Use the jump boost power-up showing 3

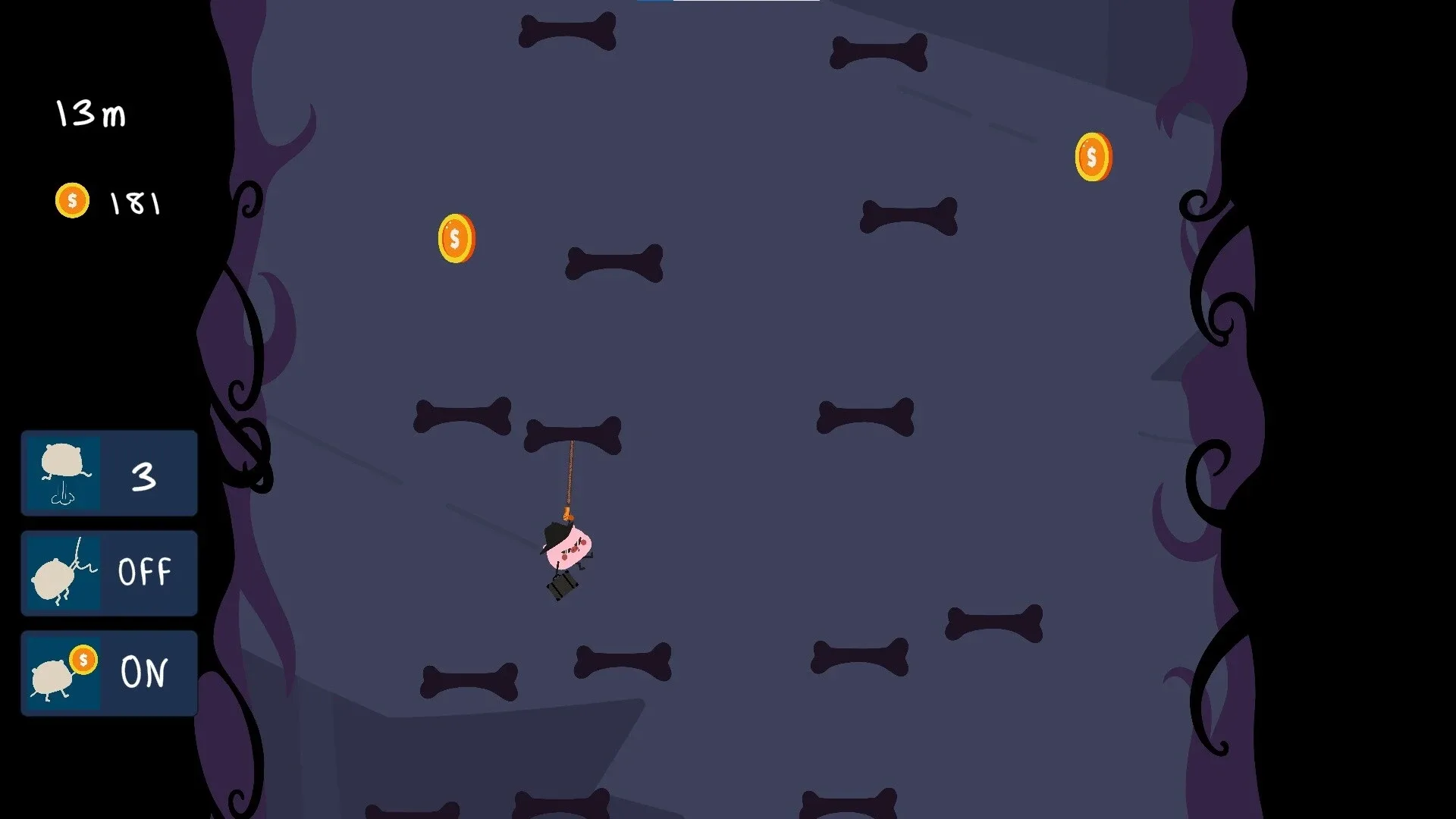[109, 474]
